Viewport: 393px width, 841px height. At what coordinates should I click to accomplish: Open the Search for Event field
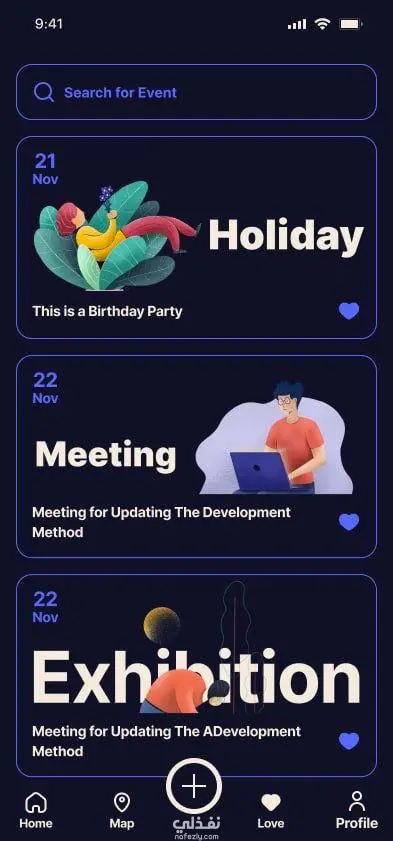point(196,92)
